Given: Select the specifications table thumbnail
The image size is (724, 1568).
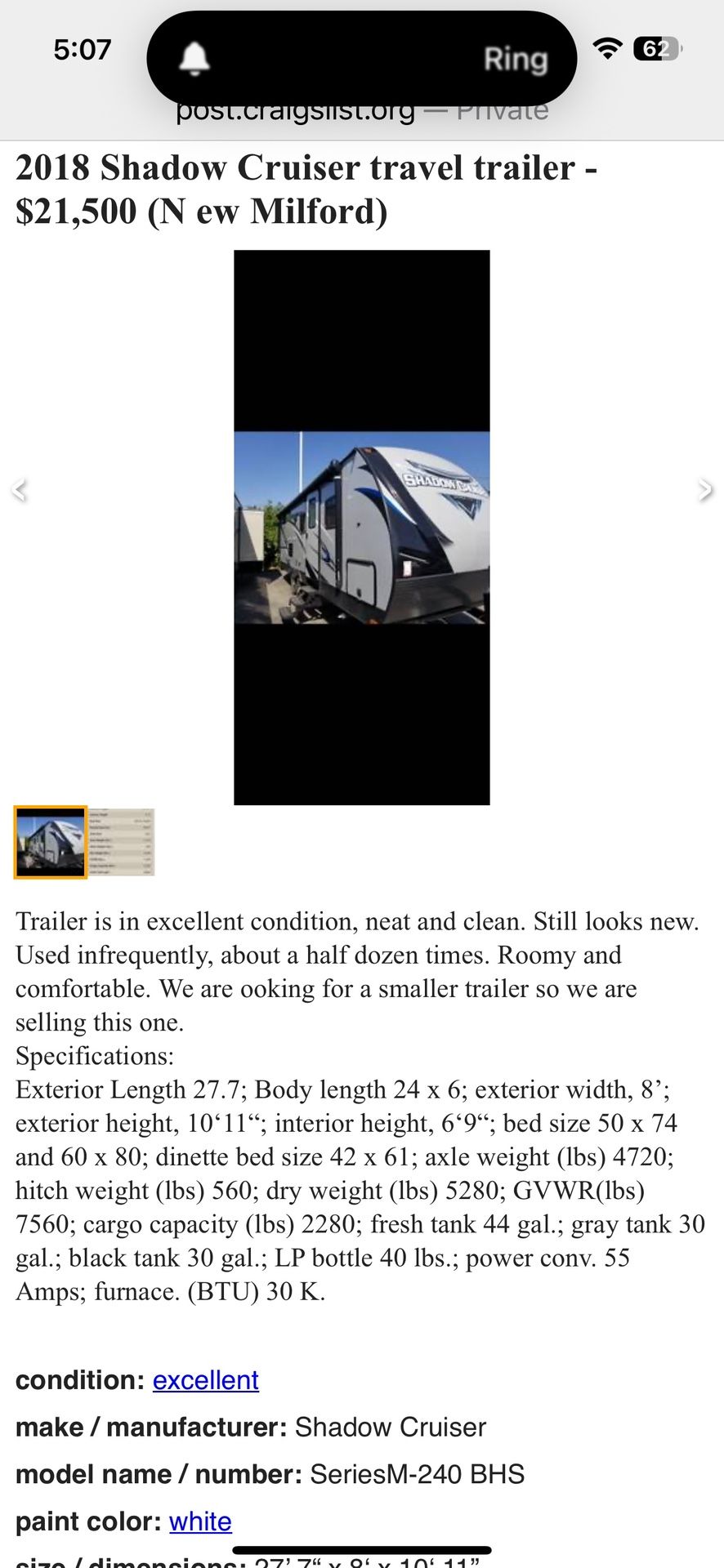Looking at the screenshot, I should 121,842.
